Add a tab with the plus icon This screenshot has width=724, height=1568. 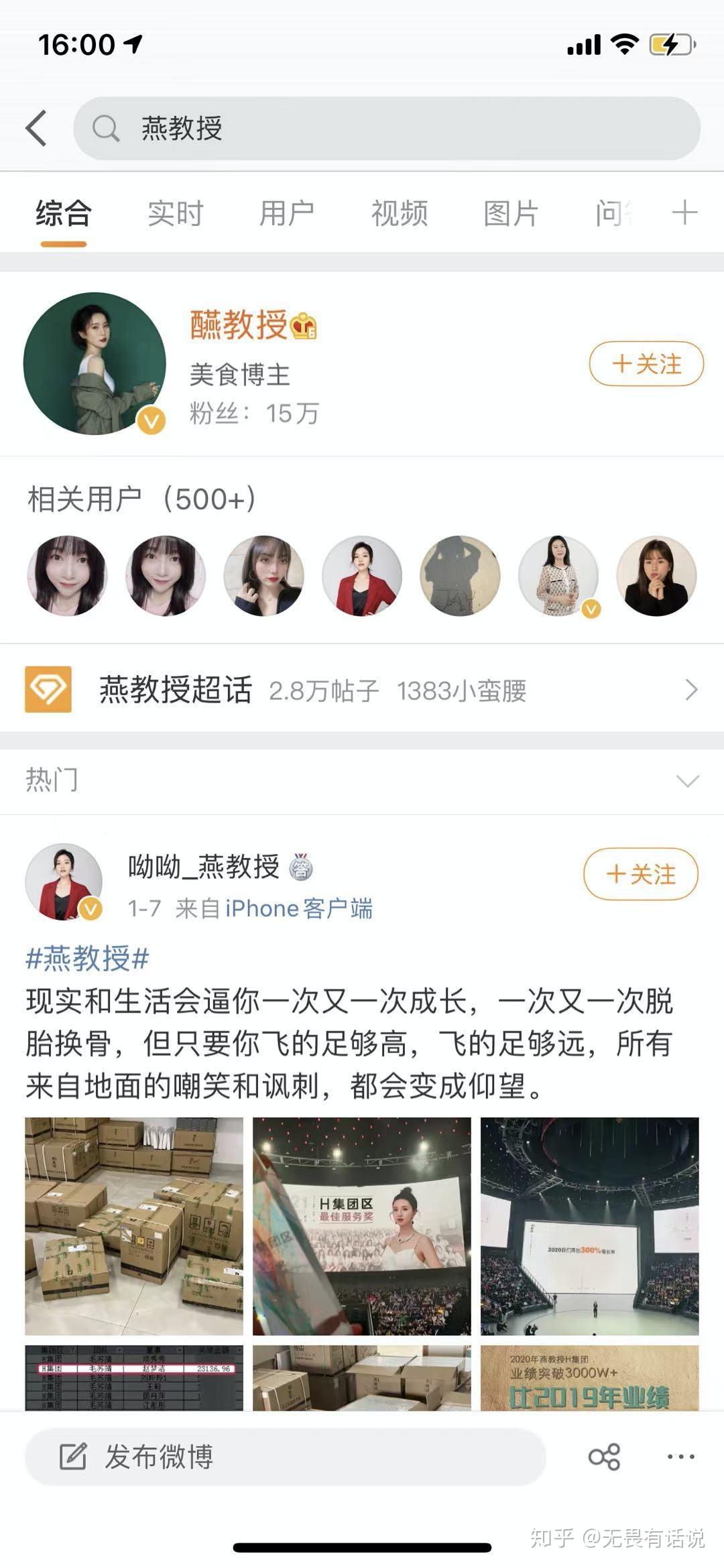(x=684, y=213)
